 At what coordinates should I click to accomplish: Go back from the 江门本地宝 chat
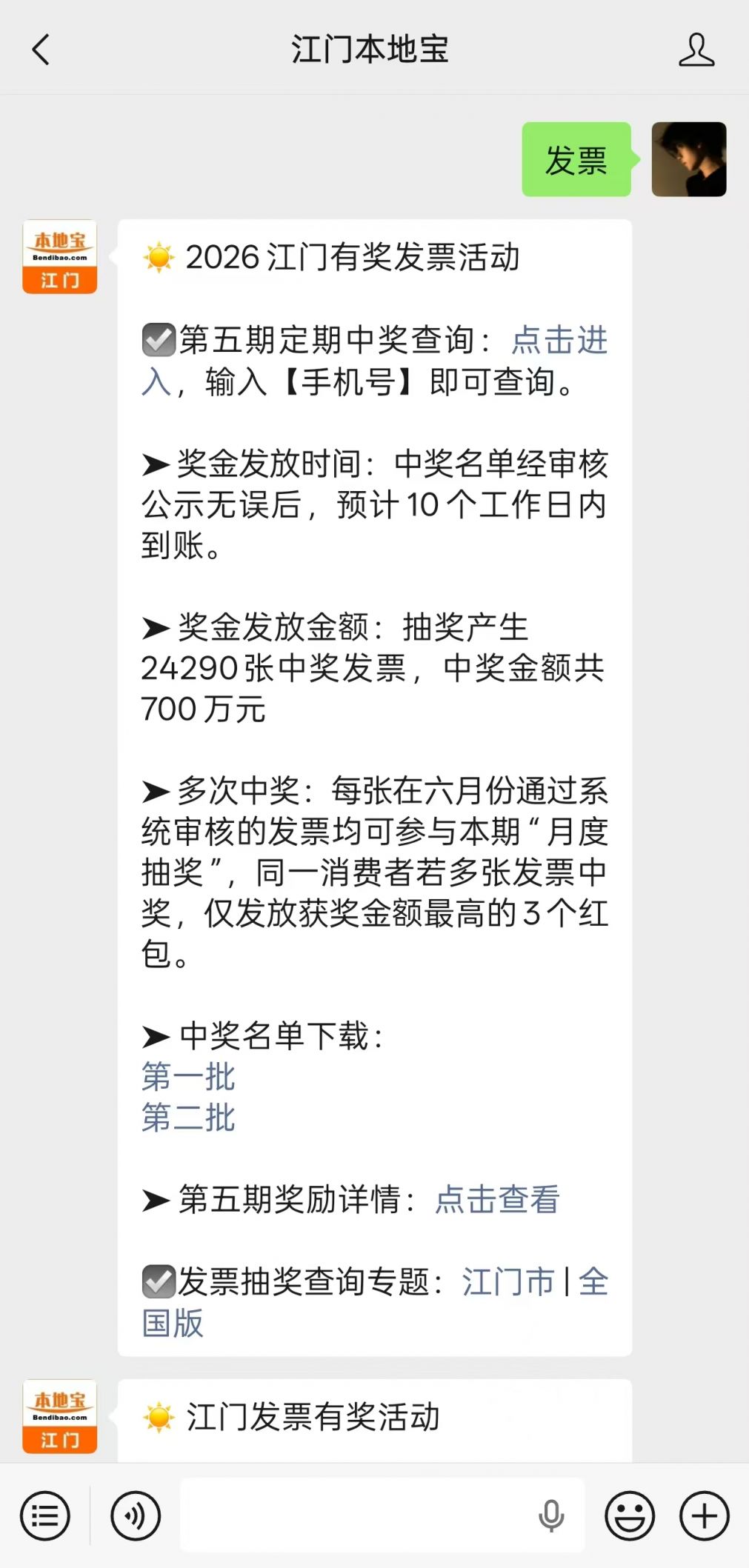point(41,50)
